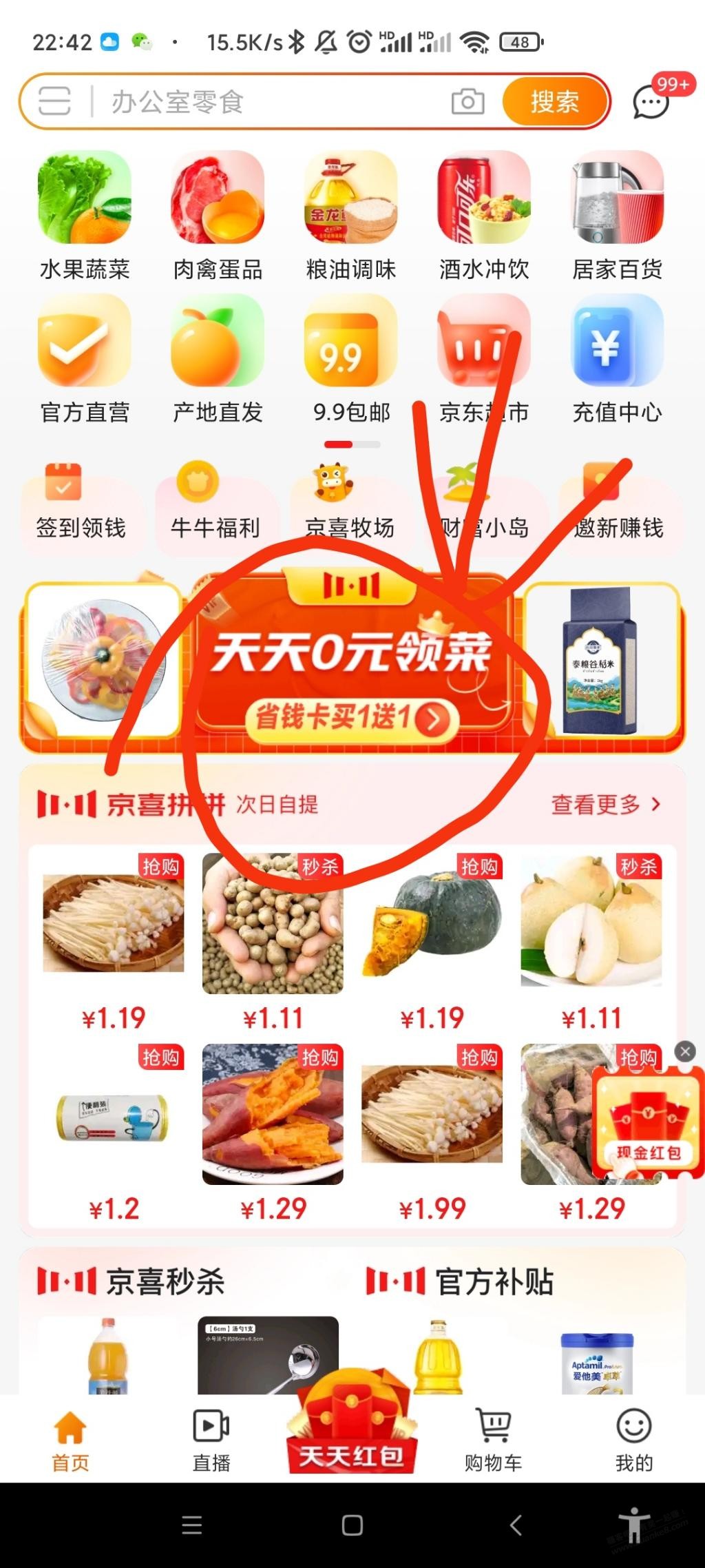Open the camera image search icon
705x1568 pixels.
pyautogui.click(x=467, y=102)
